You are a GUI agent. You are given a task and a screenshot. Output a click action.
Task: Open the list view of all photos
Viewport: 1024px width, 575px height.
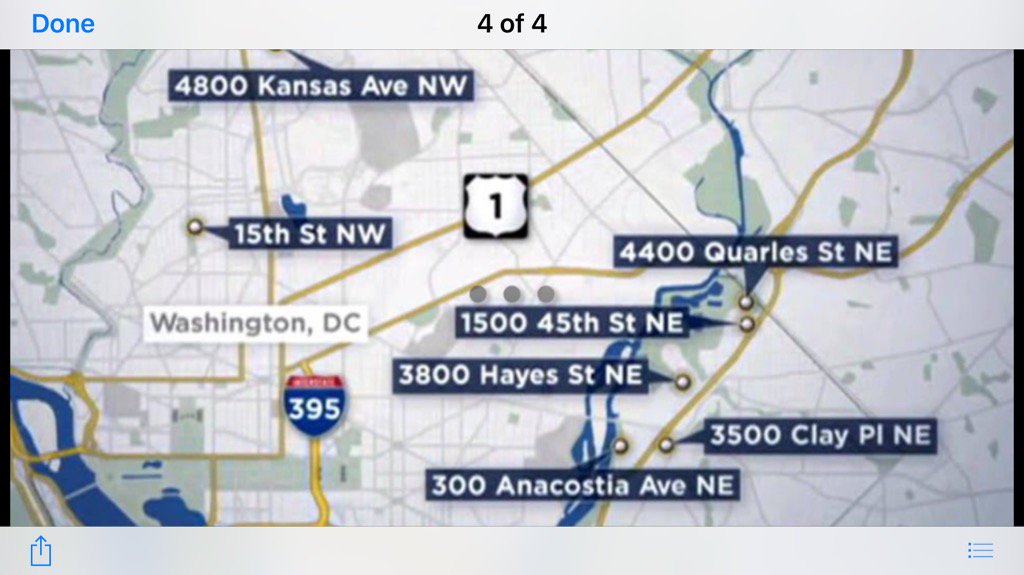point(980,551)
